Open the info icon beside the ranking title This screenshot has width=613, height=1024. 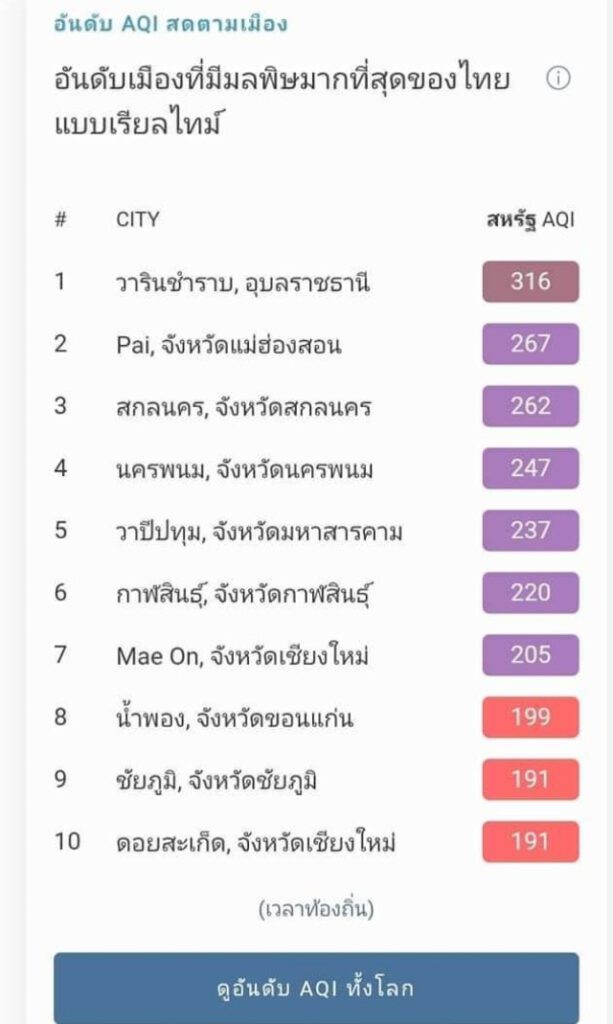coord(558,78)
